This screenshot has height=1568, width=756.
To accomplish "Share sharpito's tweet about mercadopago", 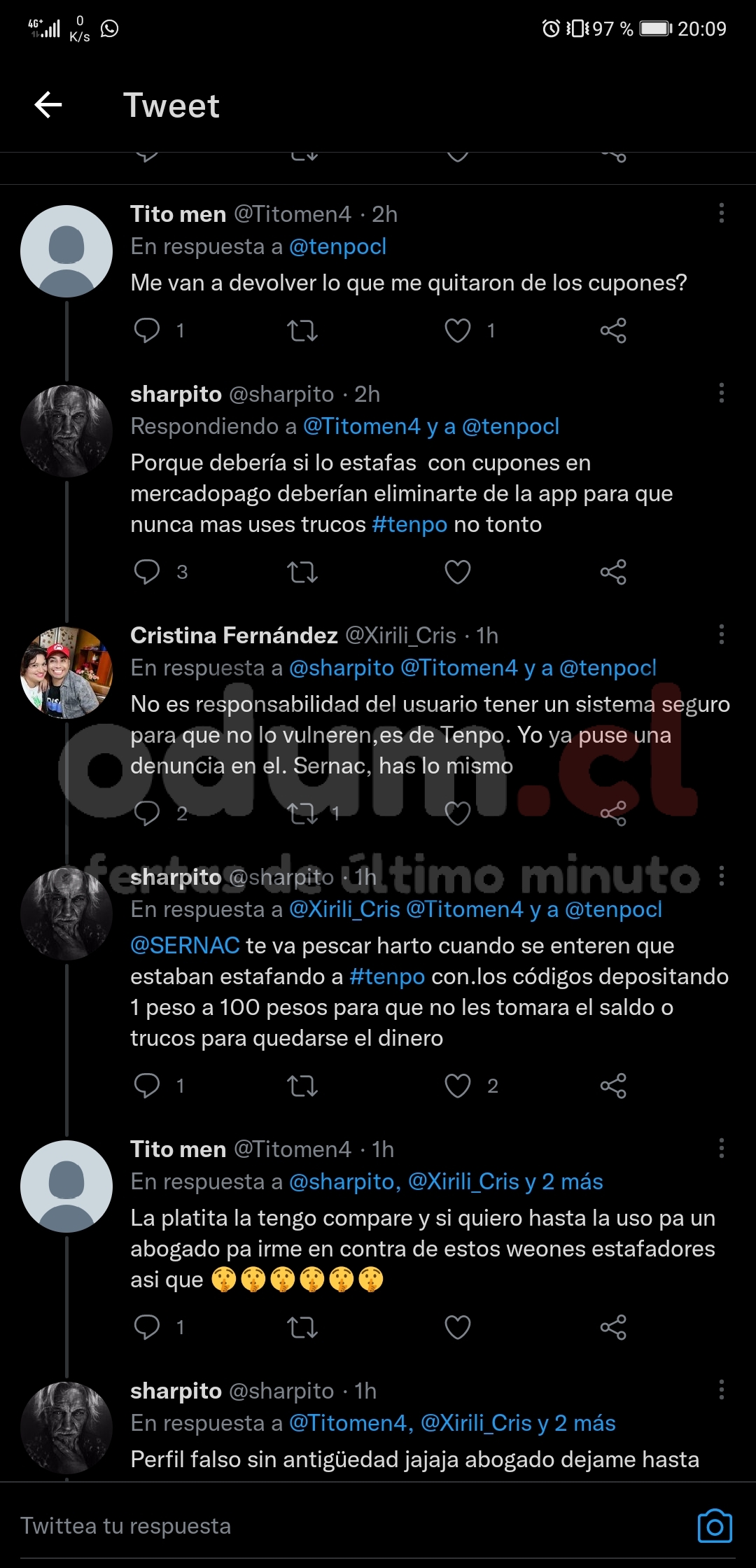I will tap(613, 572).
